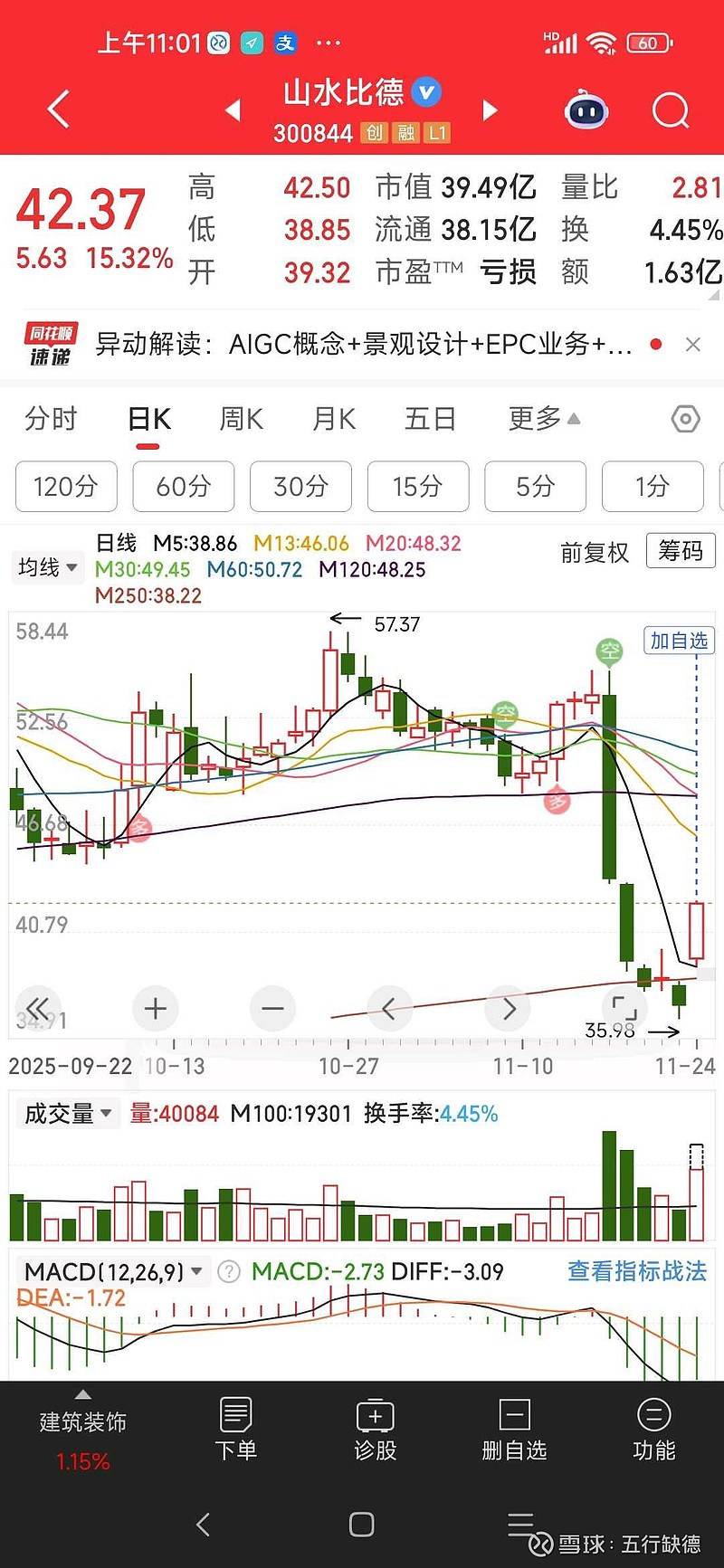Choose the 15分 interval chip
This screenshot has height=1568, width=724.
coord(417,487)
